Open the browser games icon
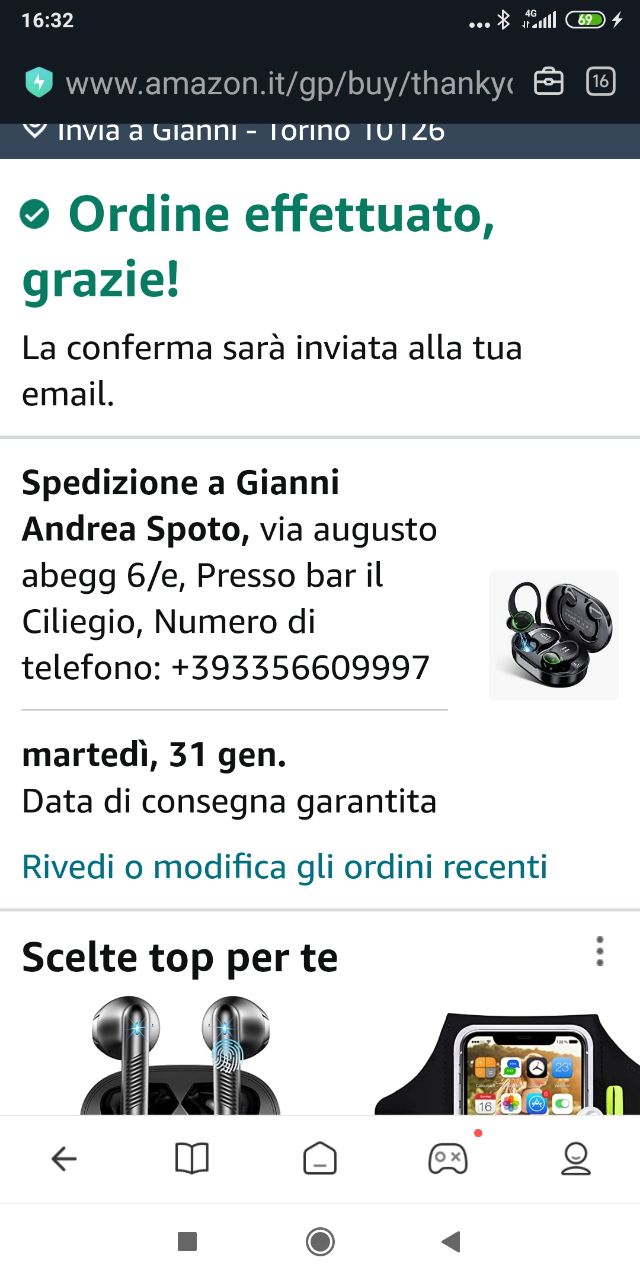This screenshot has width=640, height=1280. pyautogui.click(x=447, y=1158)
